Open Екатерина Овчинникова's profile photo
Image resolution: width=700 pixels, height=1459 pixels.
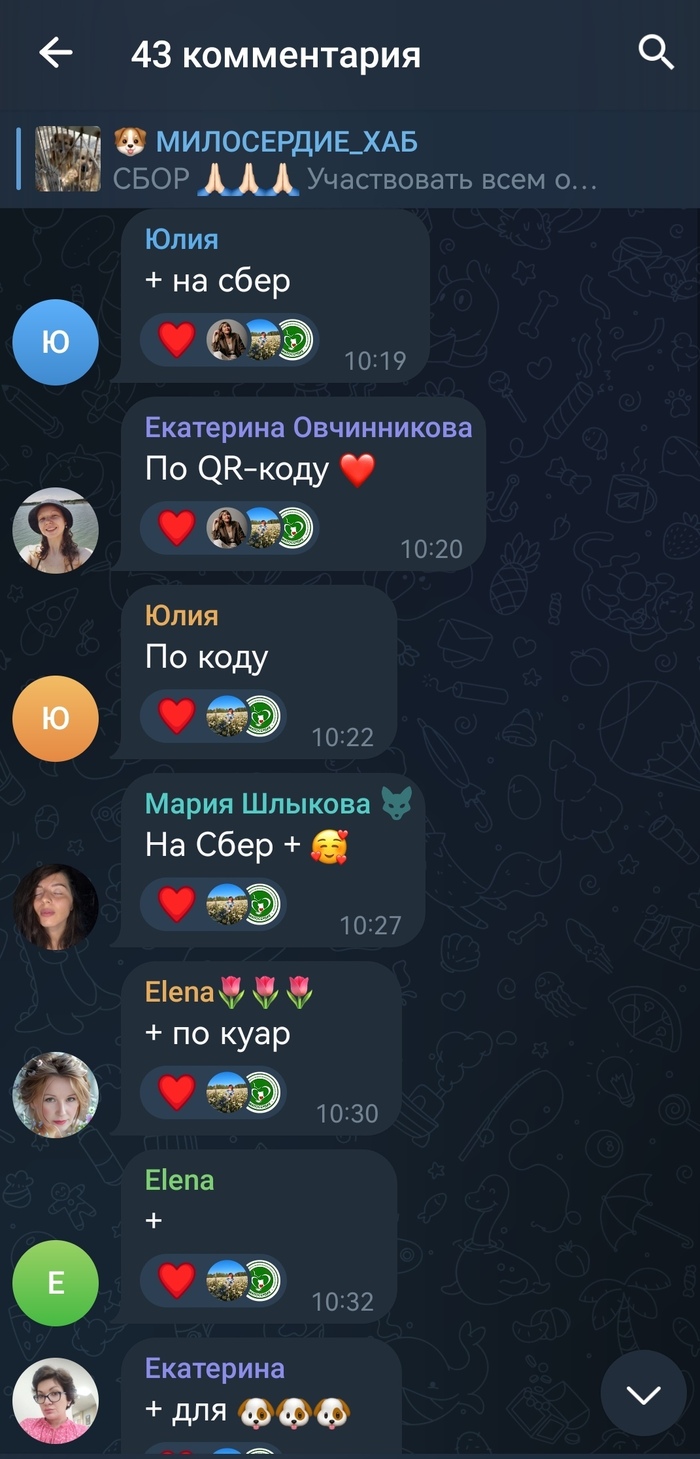pos(55,530)
